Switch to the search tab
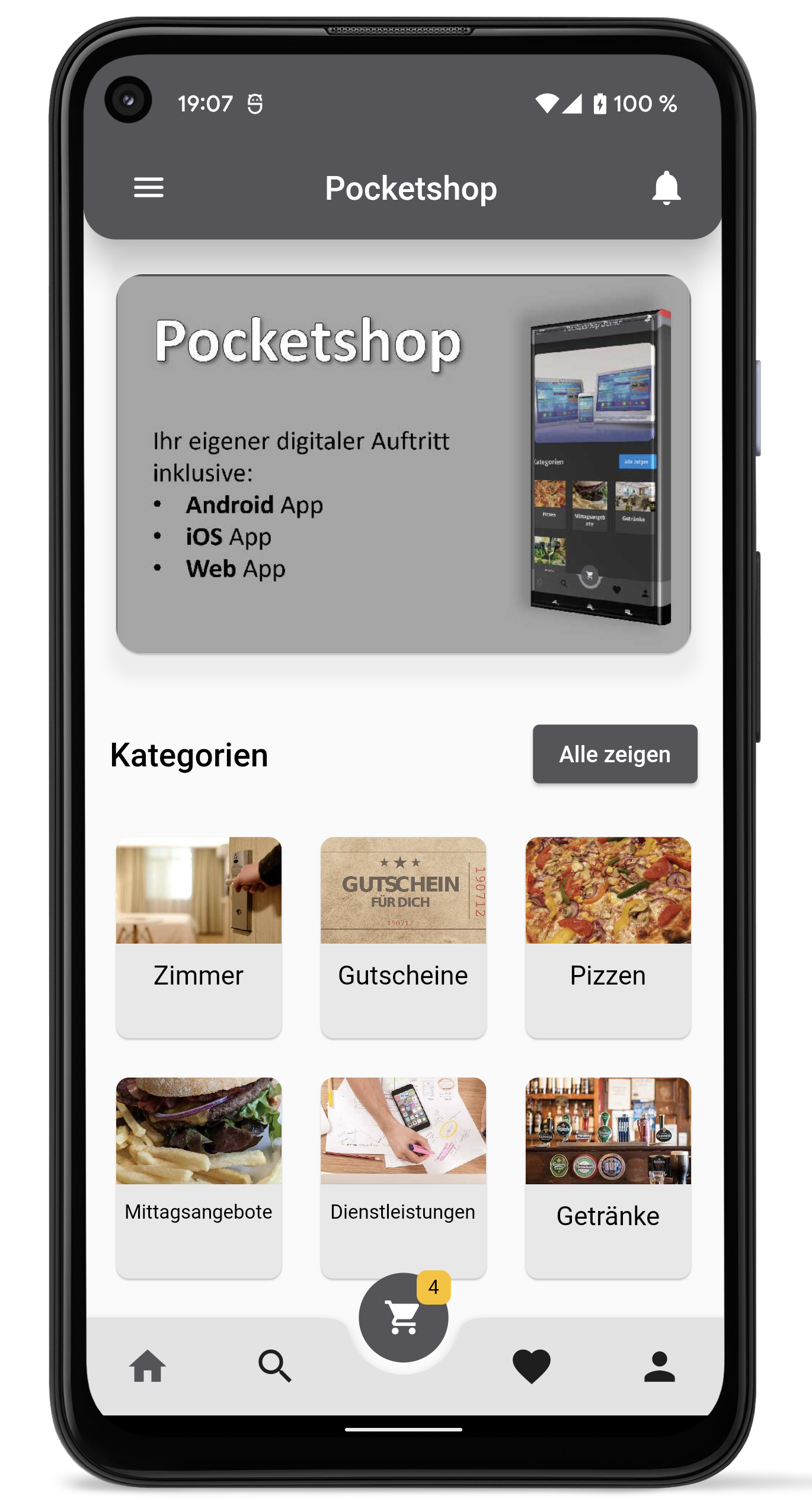Screen dimensions: 812x1502 click(x=274, y=1366)
